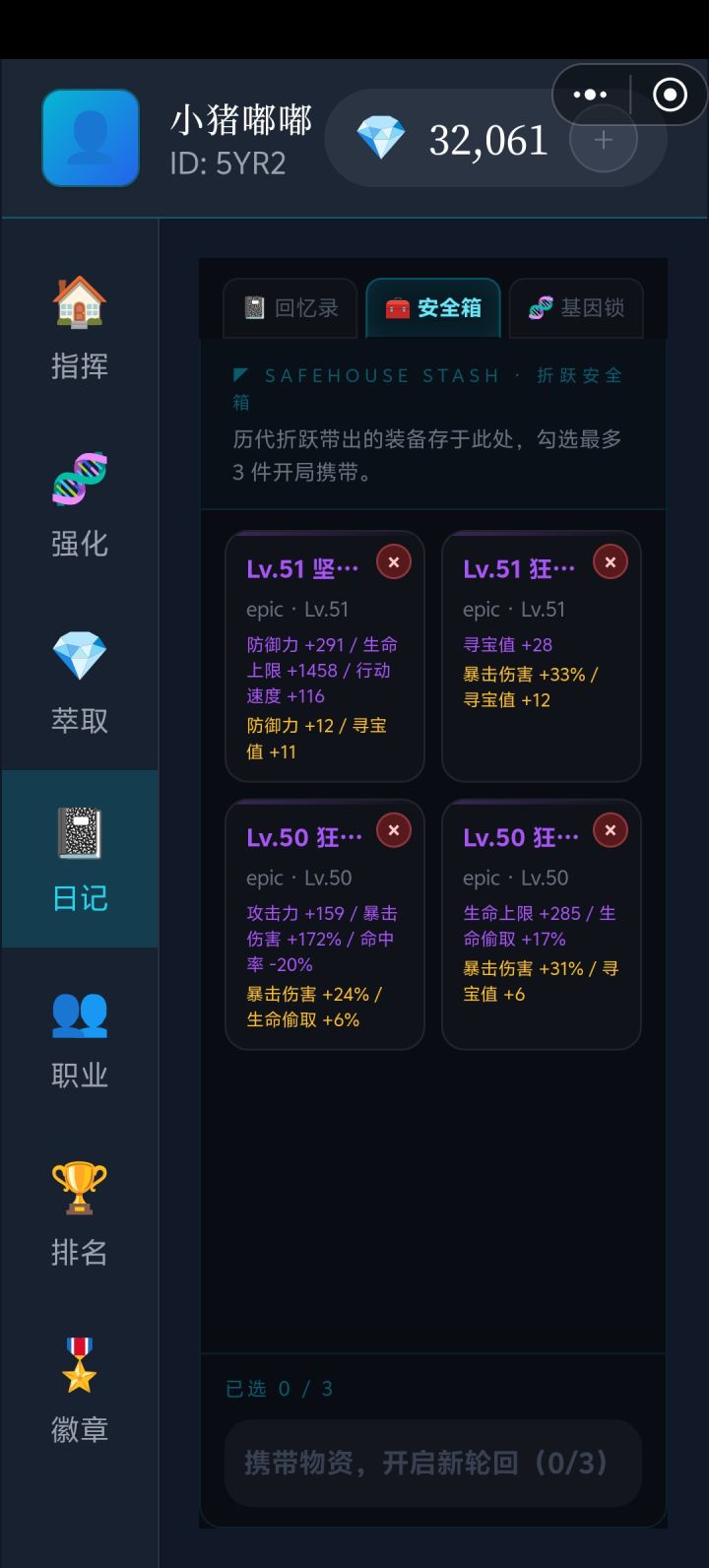Delete the Lv.50 card with 生命上限 +285
The width and height of the screenshot is (709, 1568).
click(610, 829)
